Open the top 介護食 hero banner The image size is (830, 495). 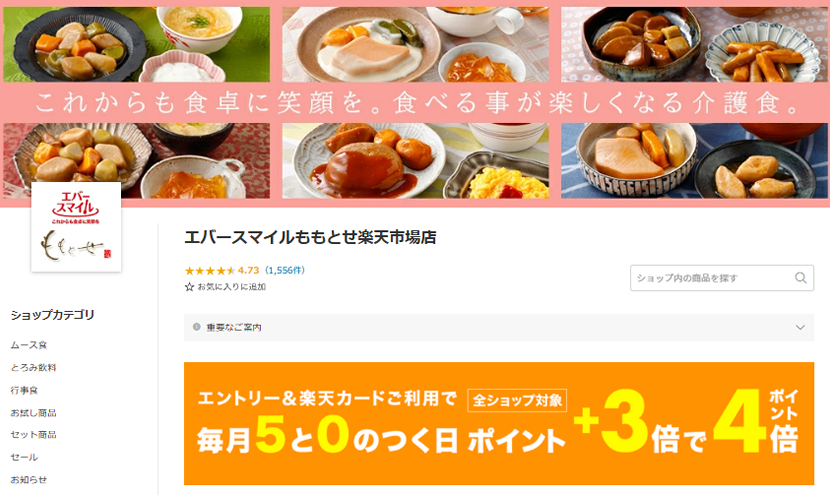point(415,100)
